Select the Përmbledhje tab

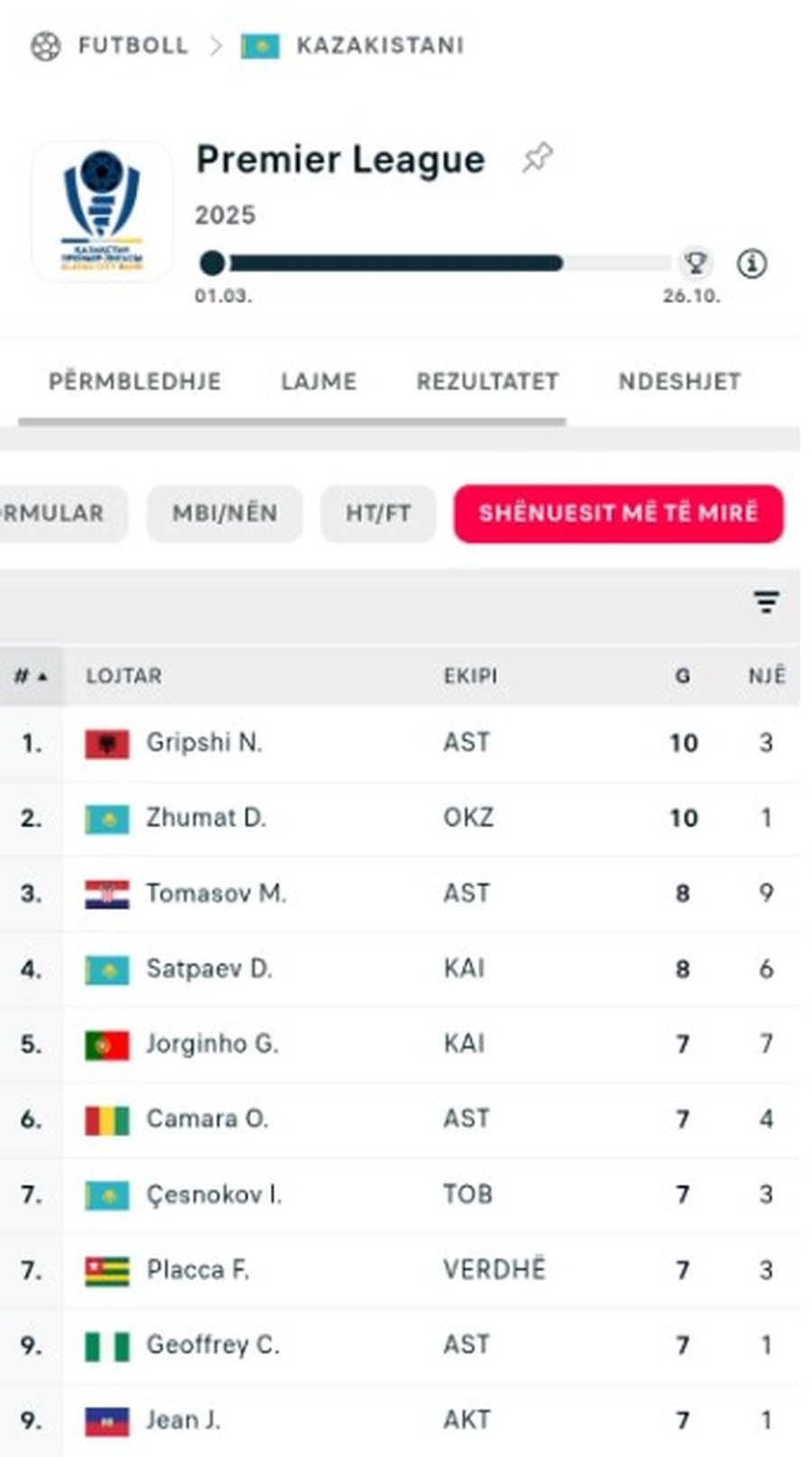pyautogui.click(x=134, y=382)
